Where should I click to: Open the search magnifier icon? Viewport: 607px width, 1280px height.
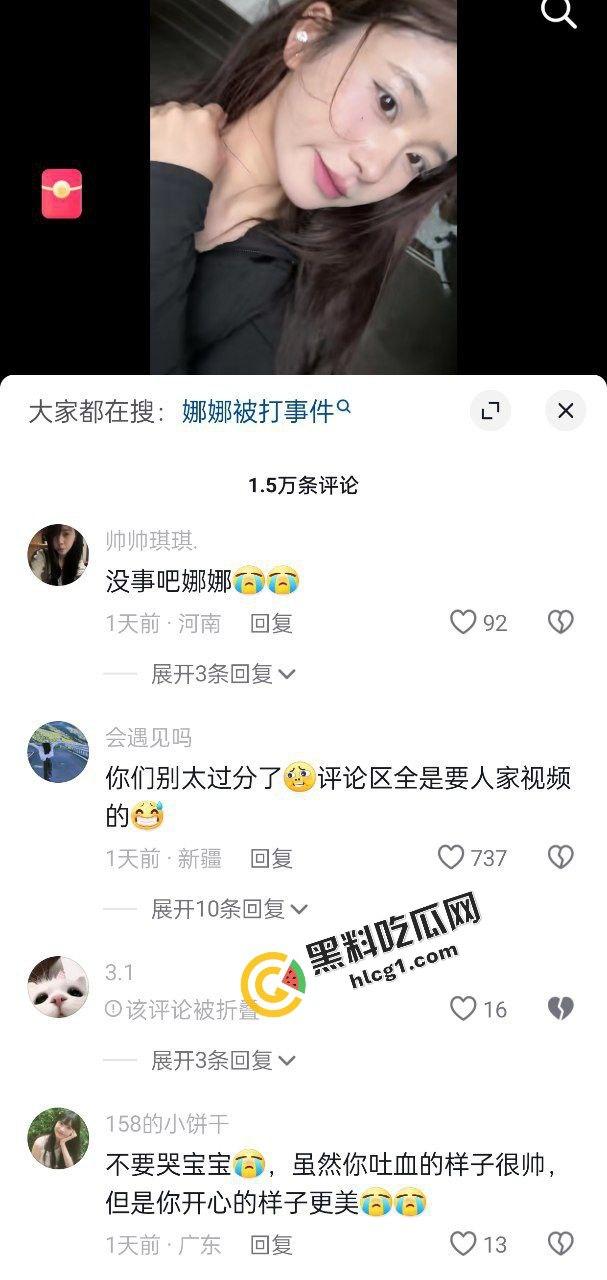(x=559, y=12)
